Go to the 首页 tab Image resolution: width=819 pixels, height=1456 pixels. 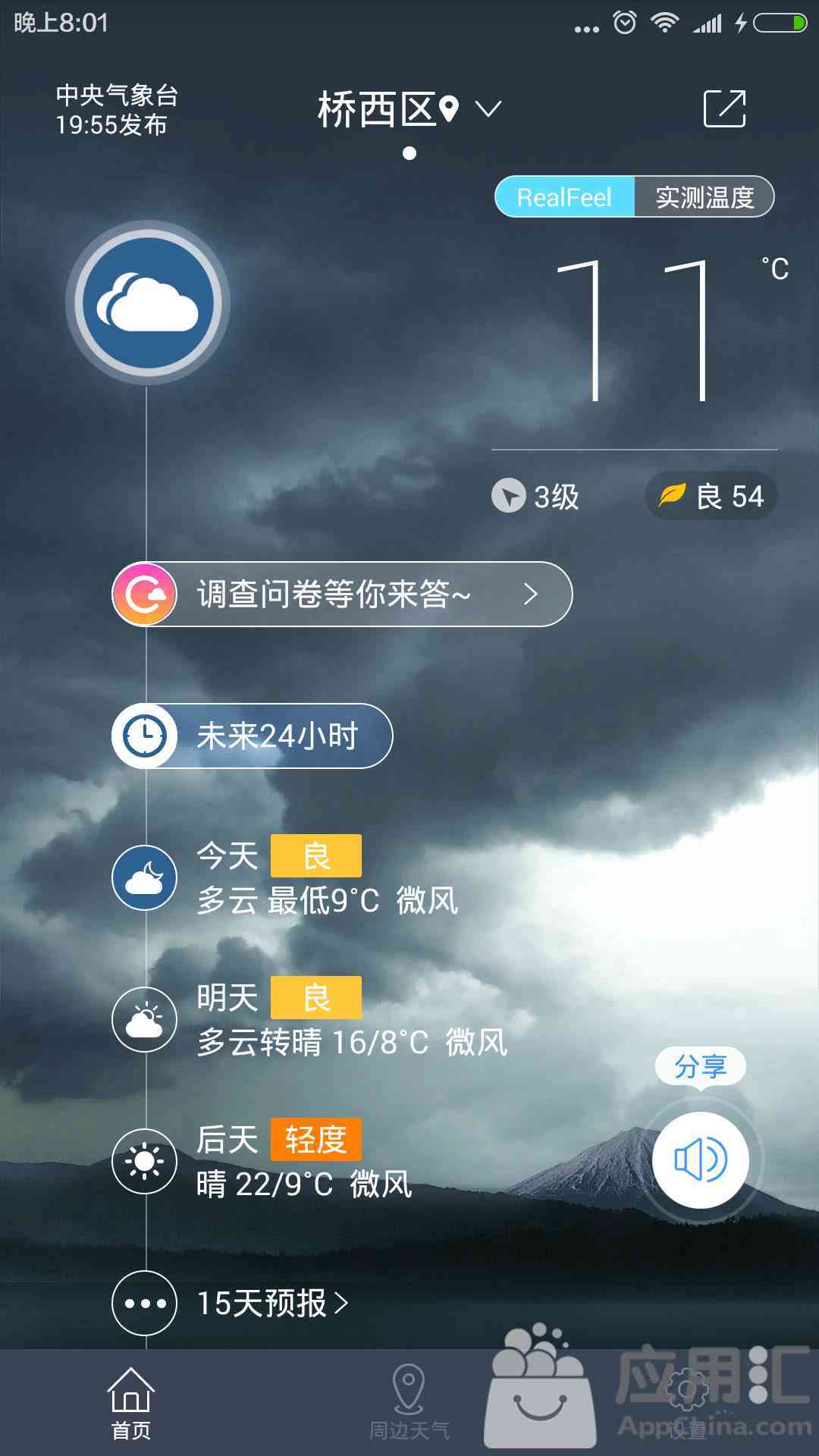(x=130, y=1403)
